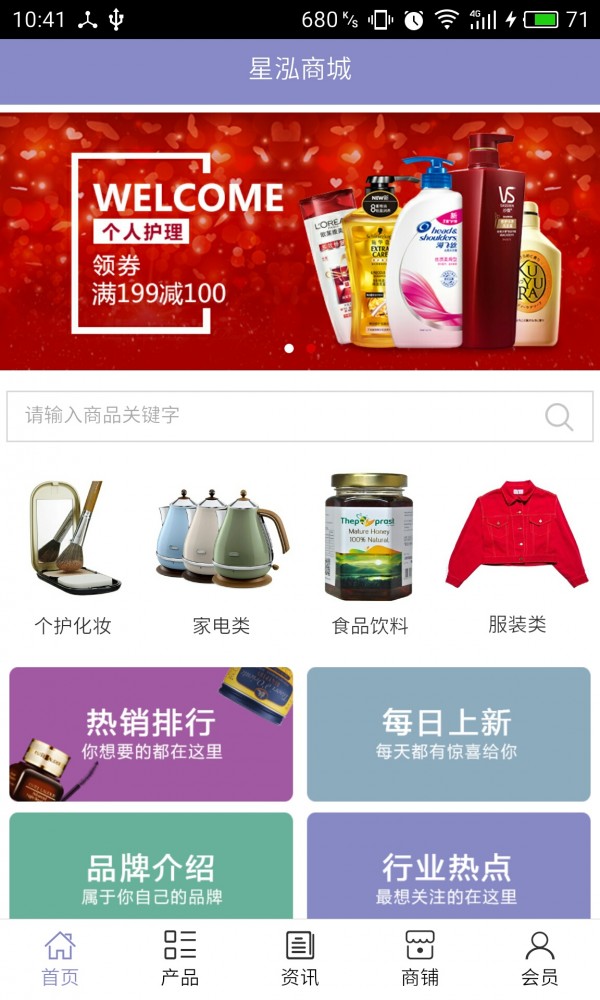The height and width of the screenshot is (1000, 600).
Task: Select the 食品饮料 category
Action: point(370,556)
